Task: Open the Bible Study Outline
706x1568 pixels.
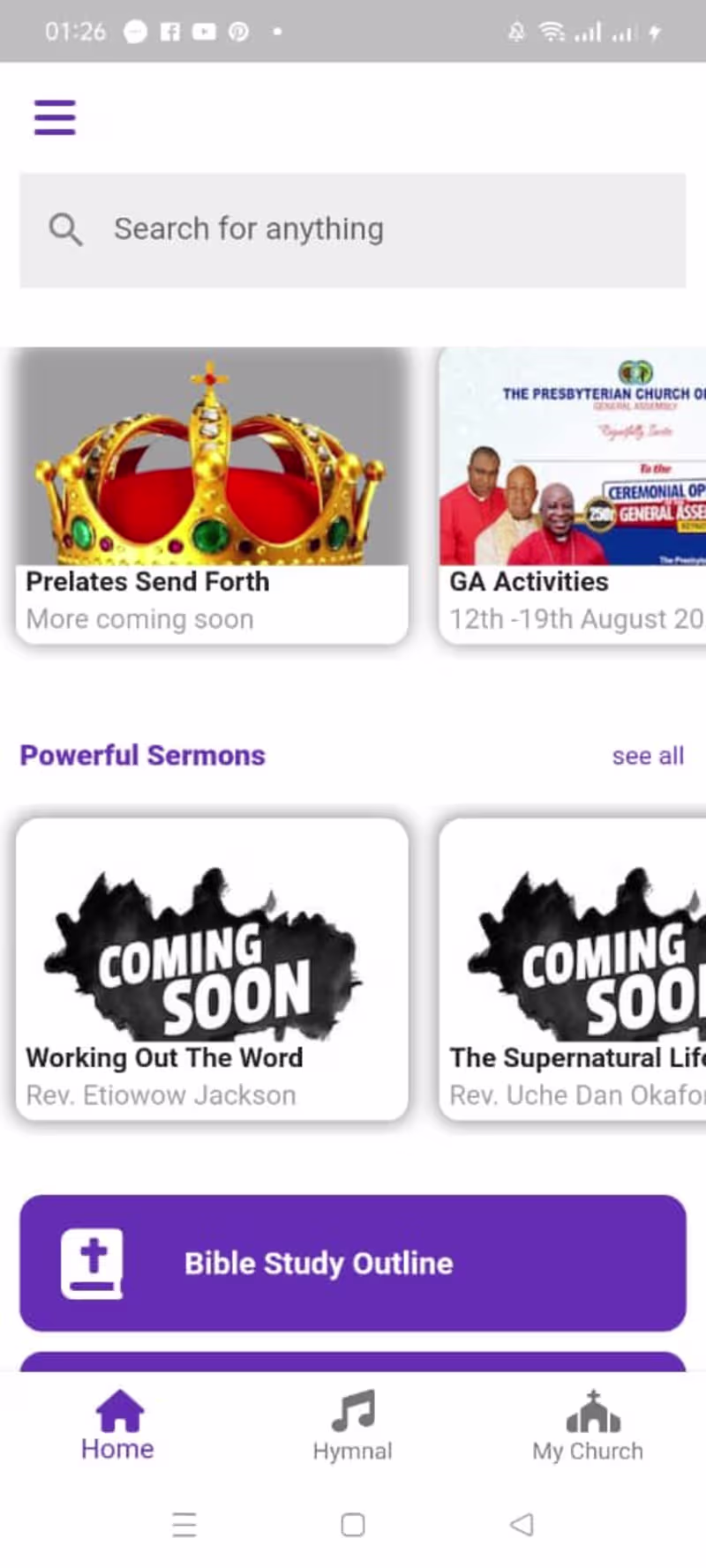Action: tap(353, 1263)
